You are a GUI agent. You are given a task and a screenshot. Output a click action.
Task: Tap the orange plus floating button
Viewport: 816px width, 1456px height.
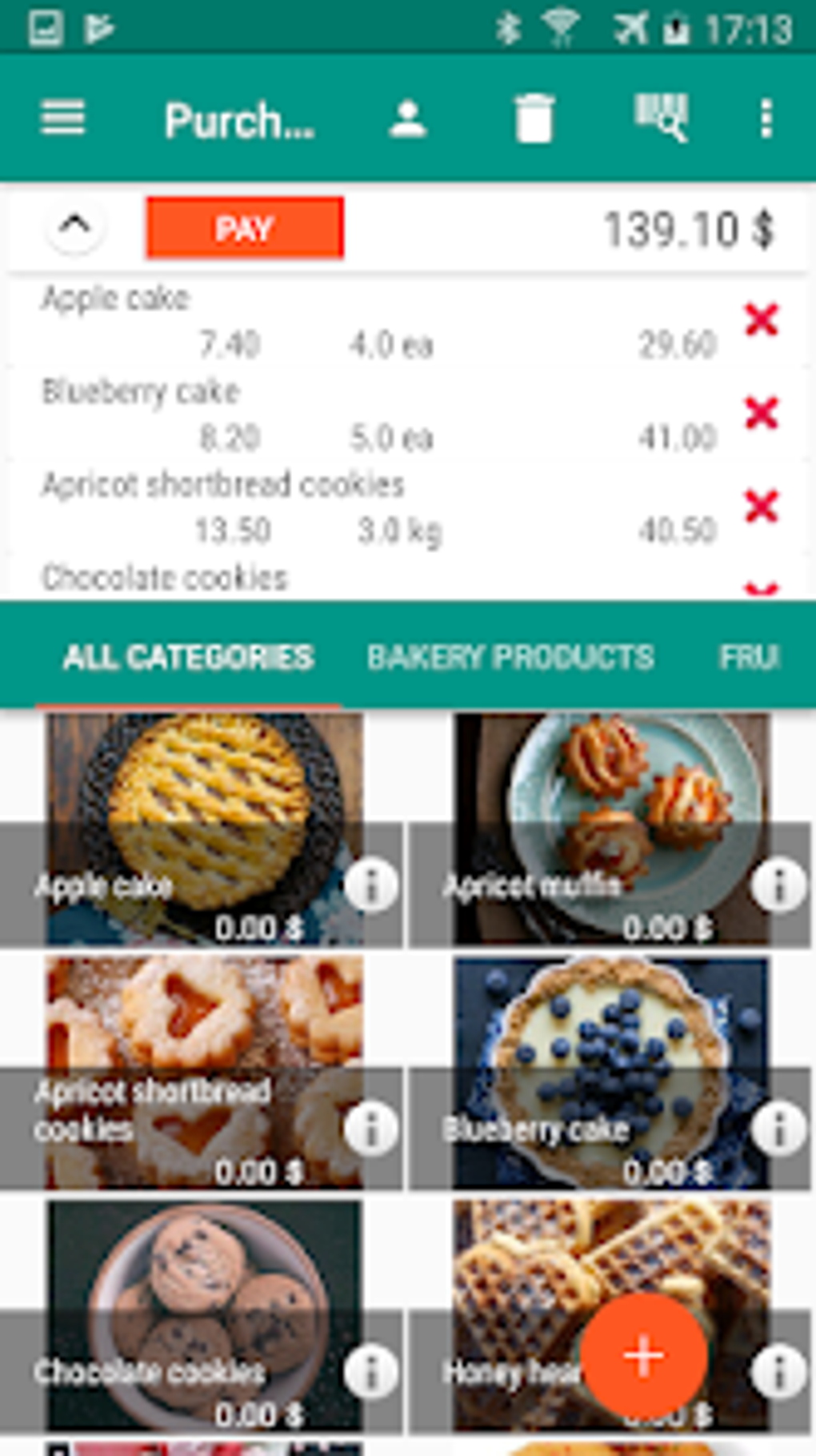(x=643, y=1356)
